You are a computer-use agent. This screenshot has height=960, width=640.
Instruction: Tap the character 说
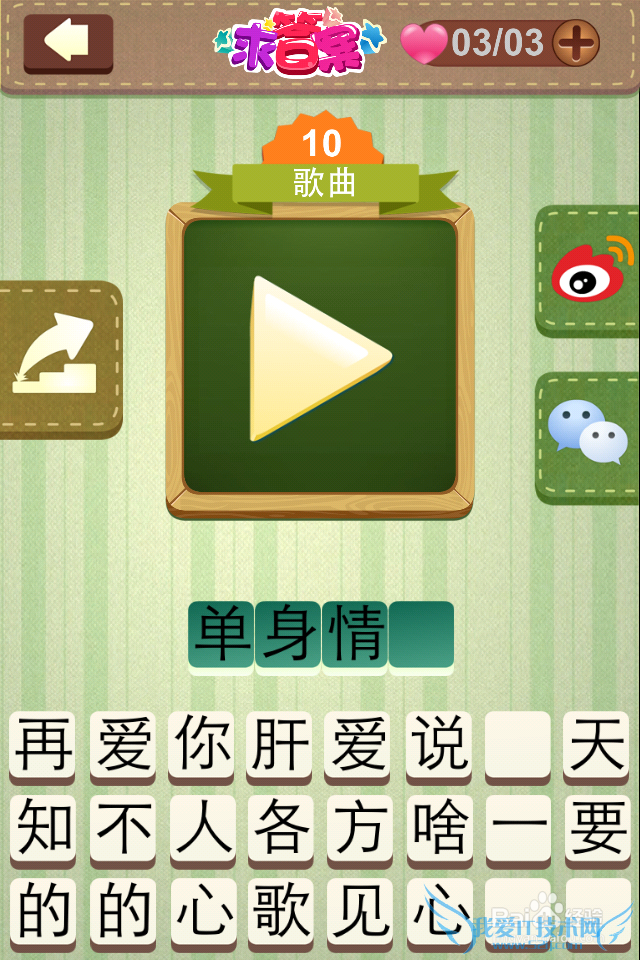pyautogui.click(x=438, y=746)
